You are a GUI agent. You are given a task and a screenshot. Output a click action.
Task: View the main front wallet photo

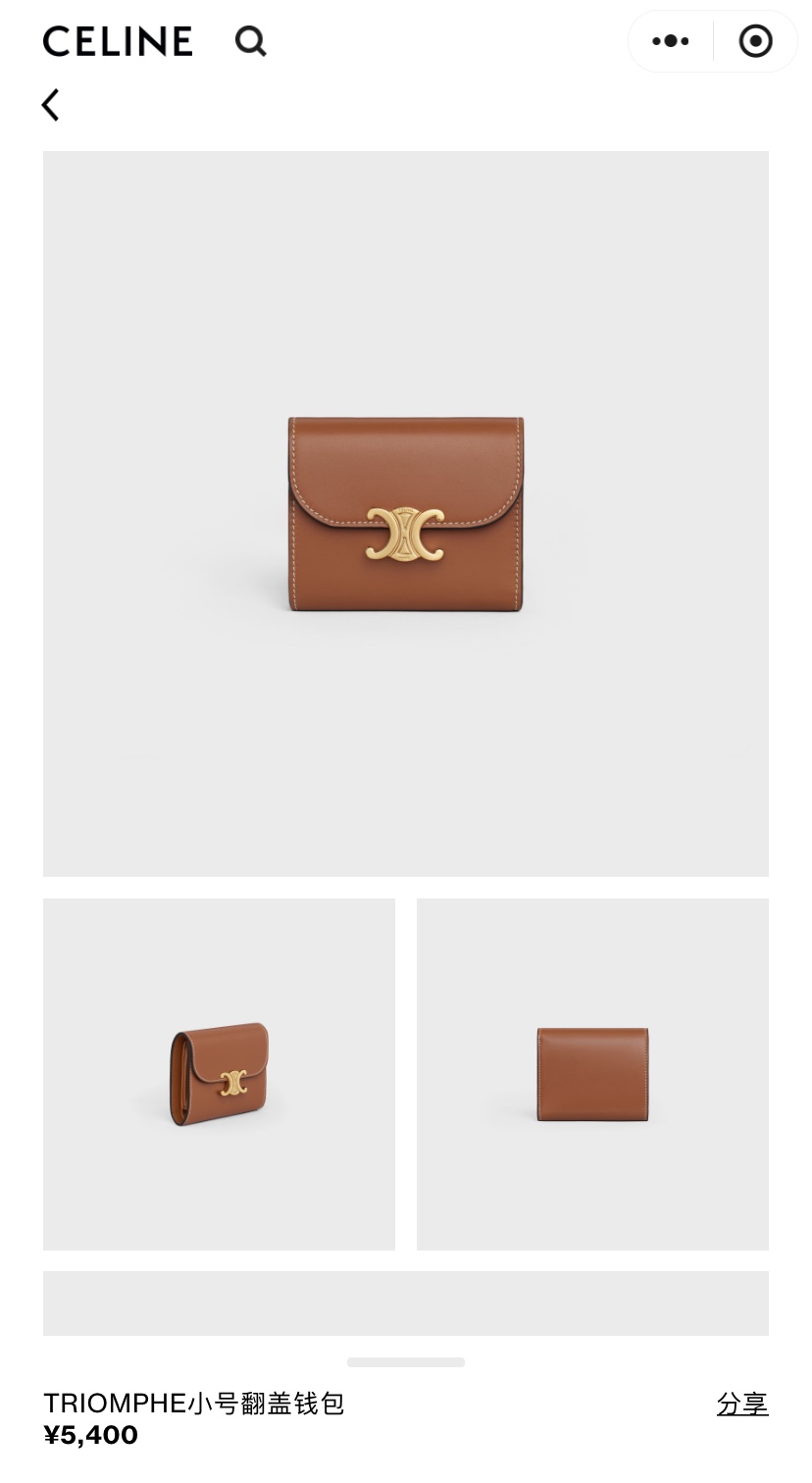(x=406, y=514)
